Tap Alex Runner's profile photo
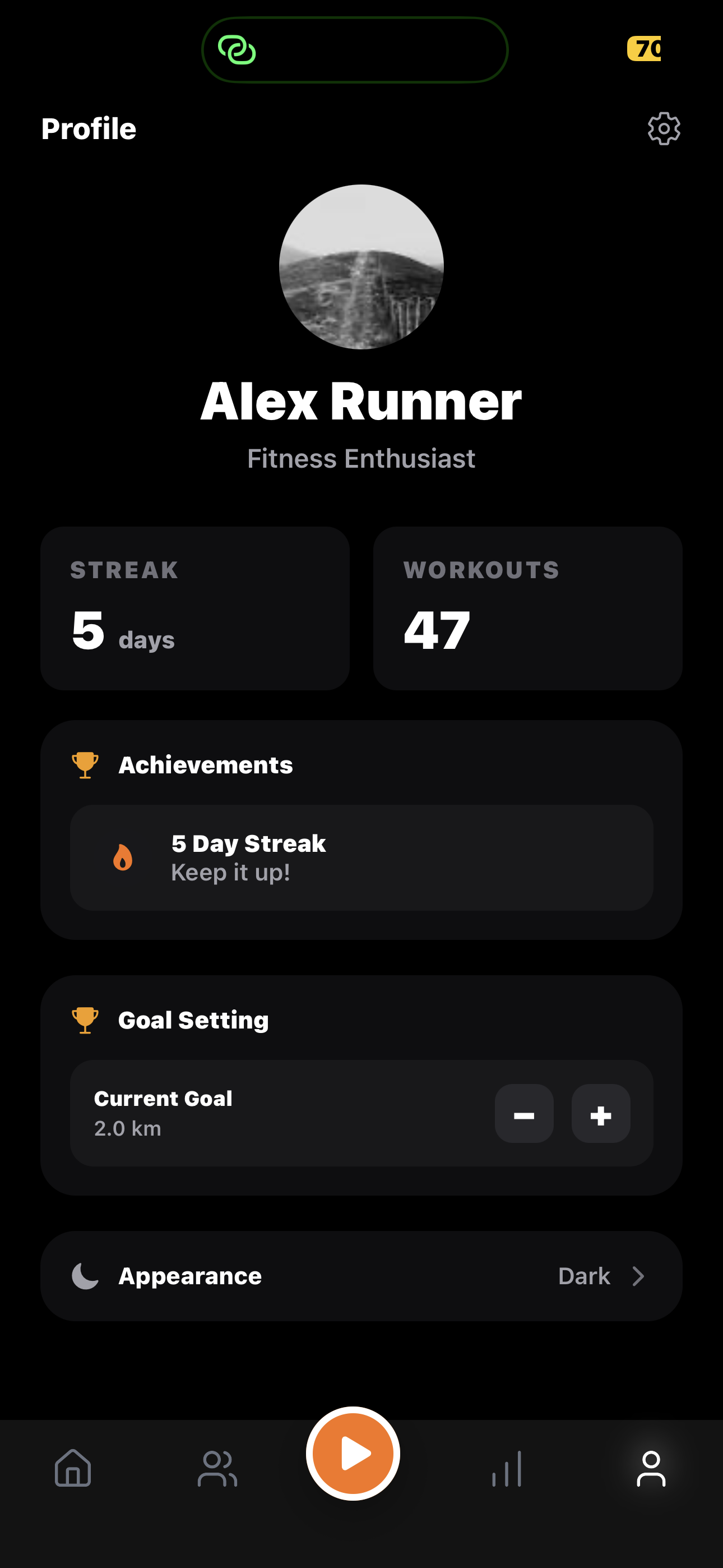723x1568 pixels. pyautogui.click(x=361, y=266)
